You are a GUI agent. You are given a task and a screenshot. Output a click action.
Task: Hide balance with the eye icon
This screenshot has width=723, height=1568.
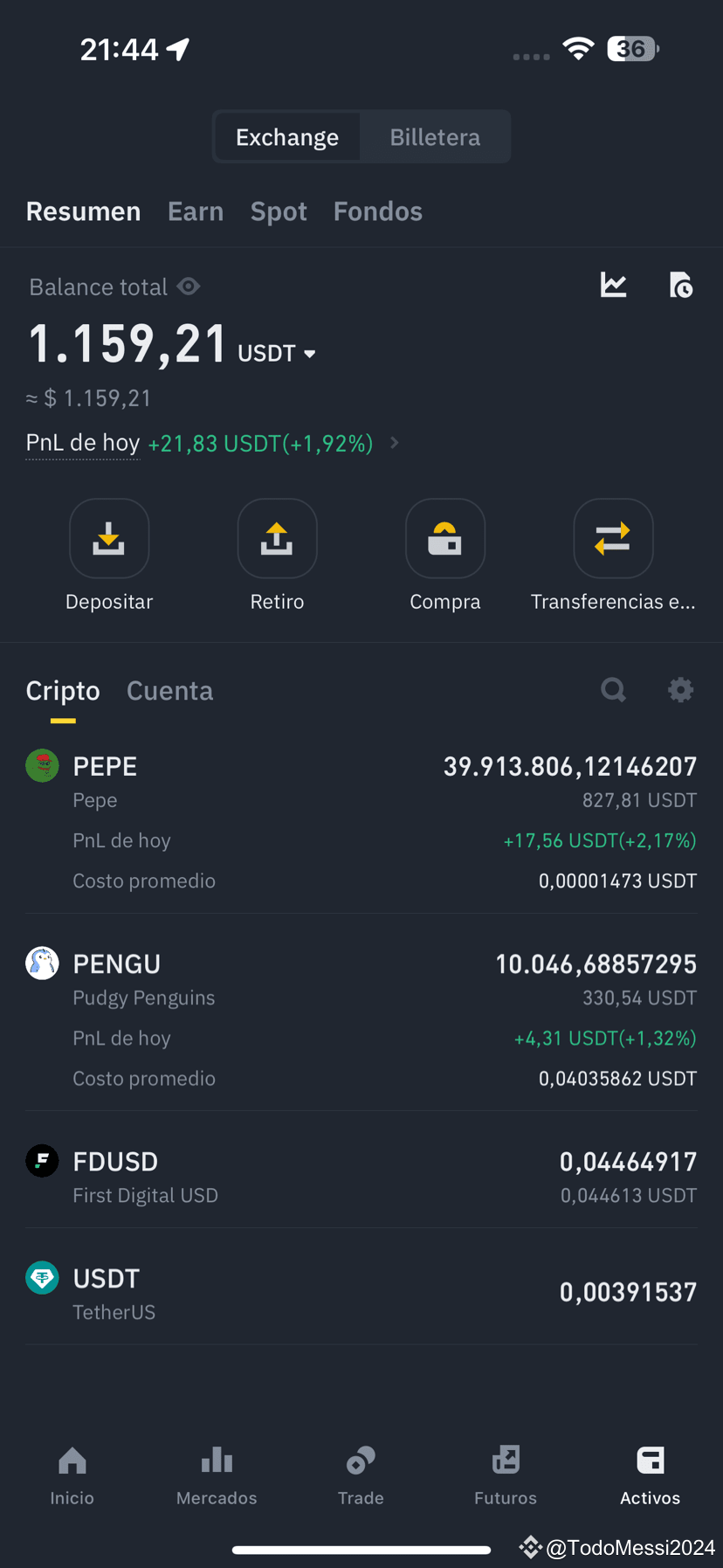[189, 287]
